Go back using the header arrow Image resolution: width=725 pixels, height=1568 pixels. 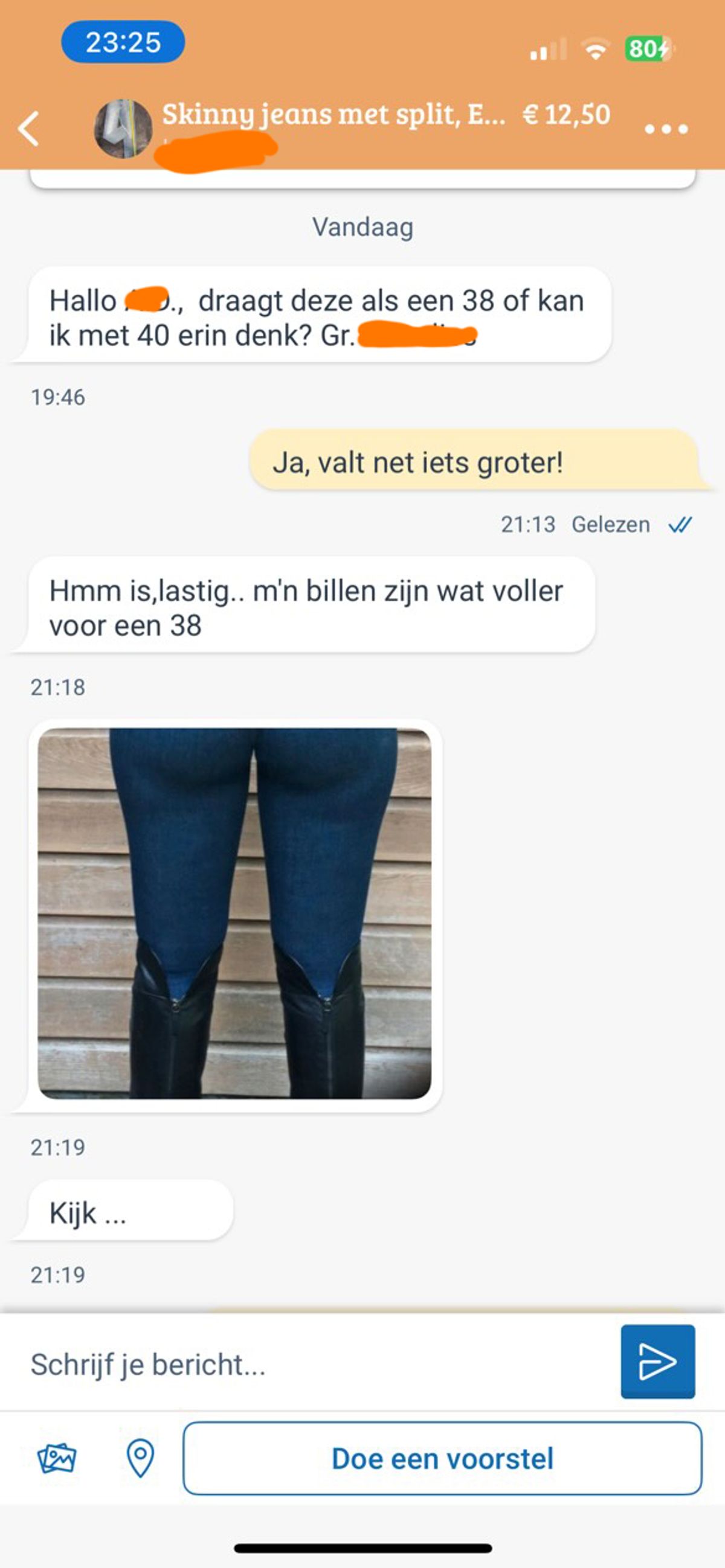(x=28, y=129)
